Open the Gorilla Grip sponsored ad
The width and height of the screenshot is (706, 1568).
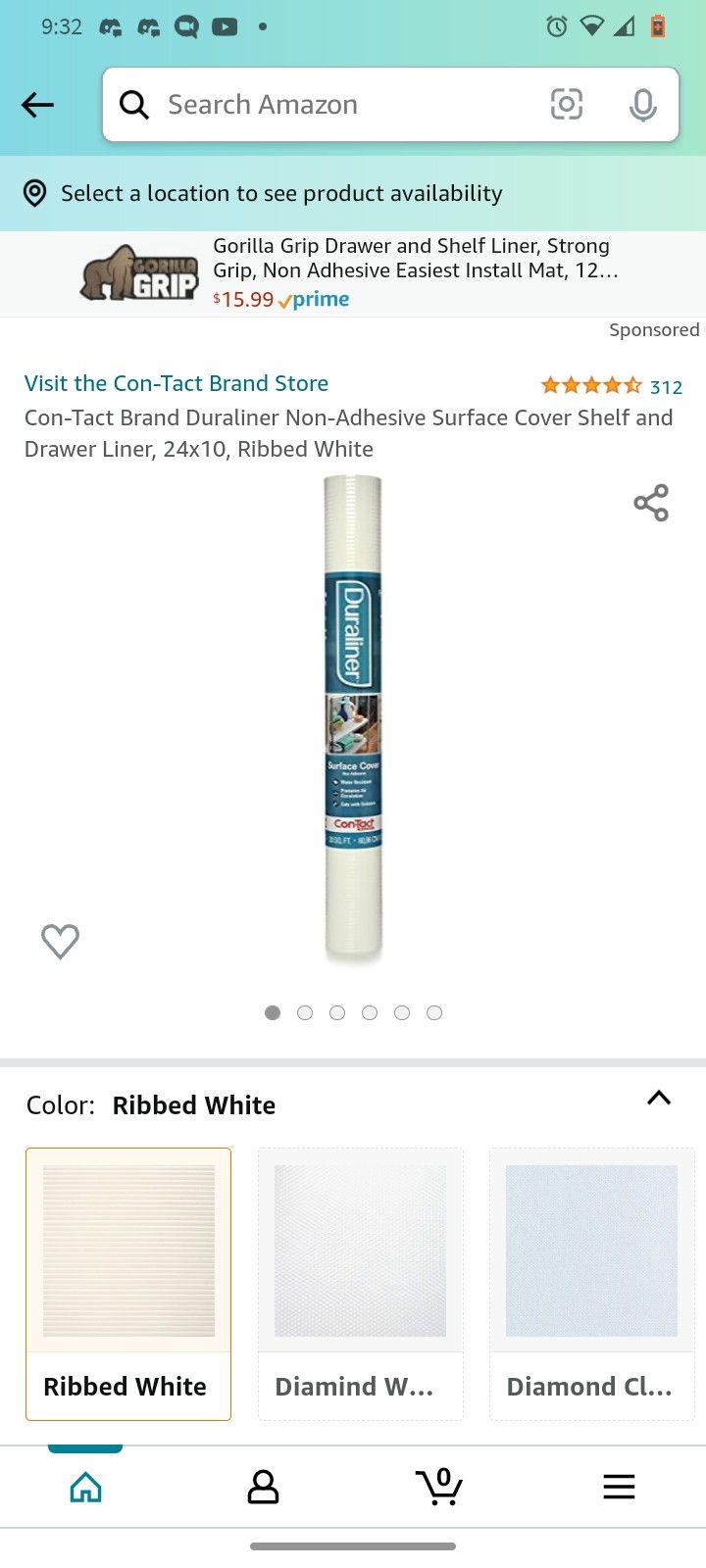(353, 273)
